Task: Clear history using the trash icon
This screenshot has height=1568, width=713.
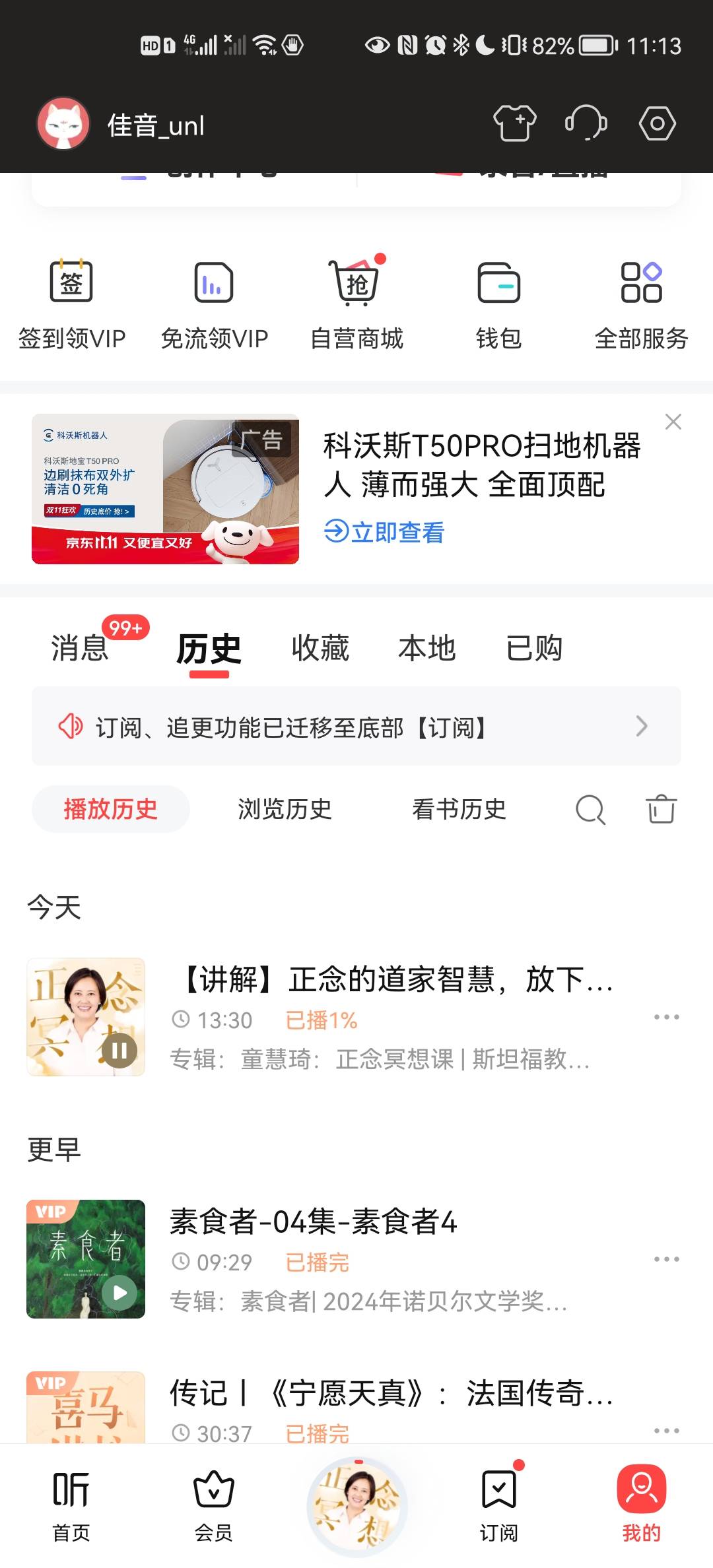Action: click(660, 809)
